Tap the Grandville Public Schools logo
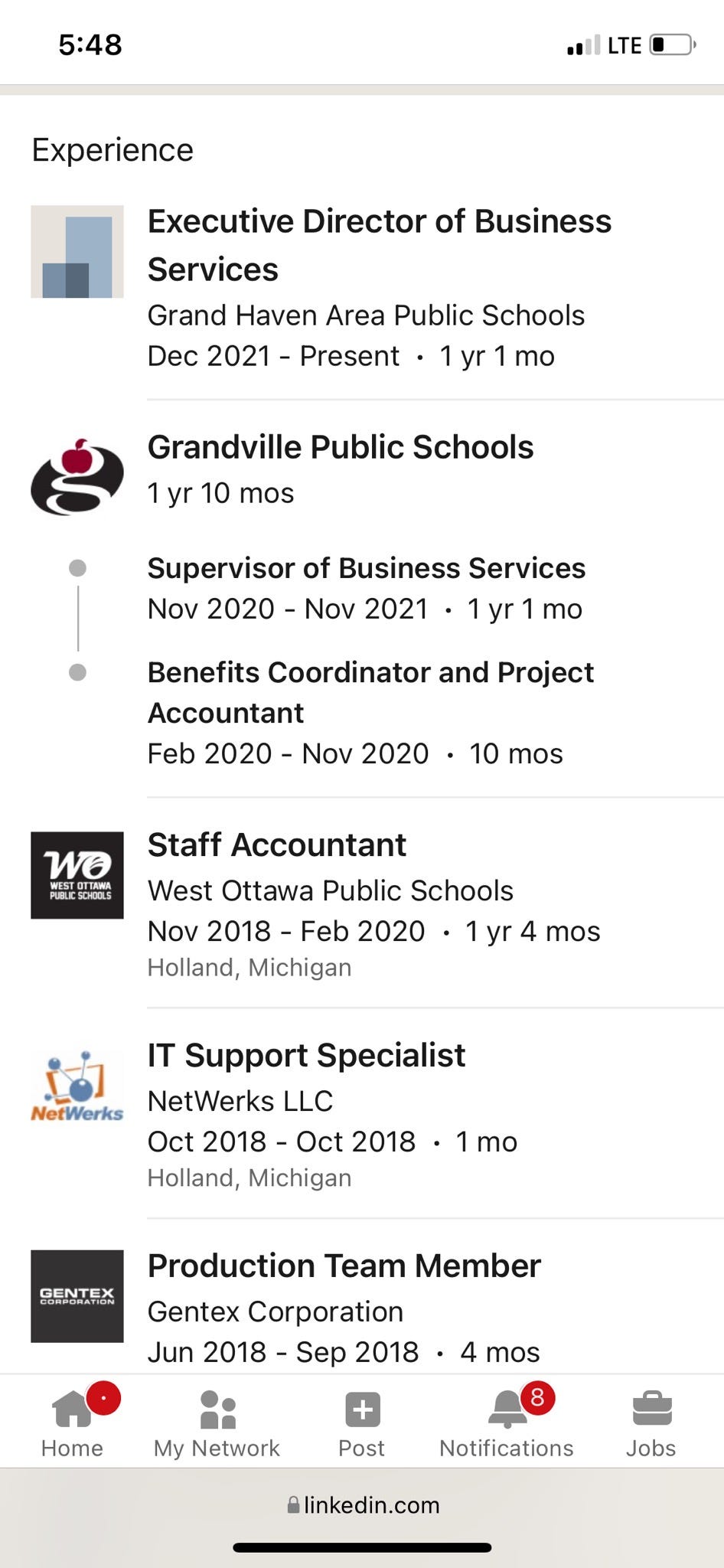This screenshot has height=1568, width=724. [77, 476]
